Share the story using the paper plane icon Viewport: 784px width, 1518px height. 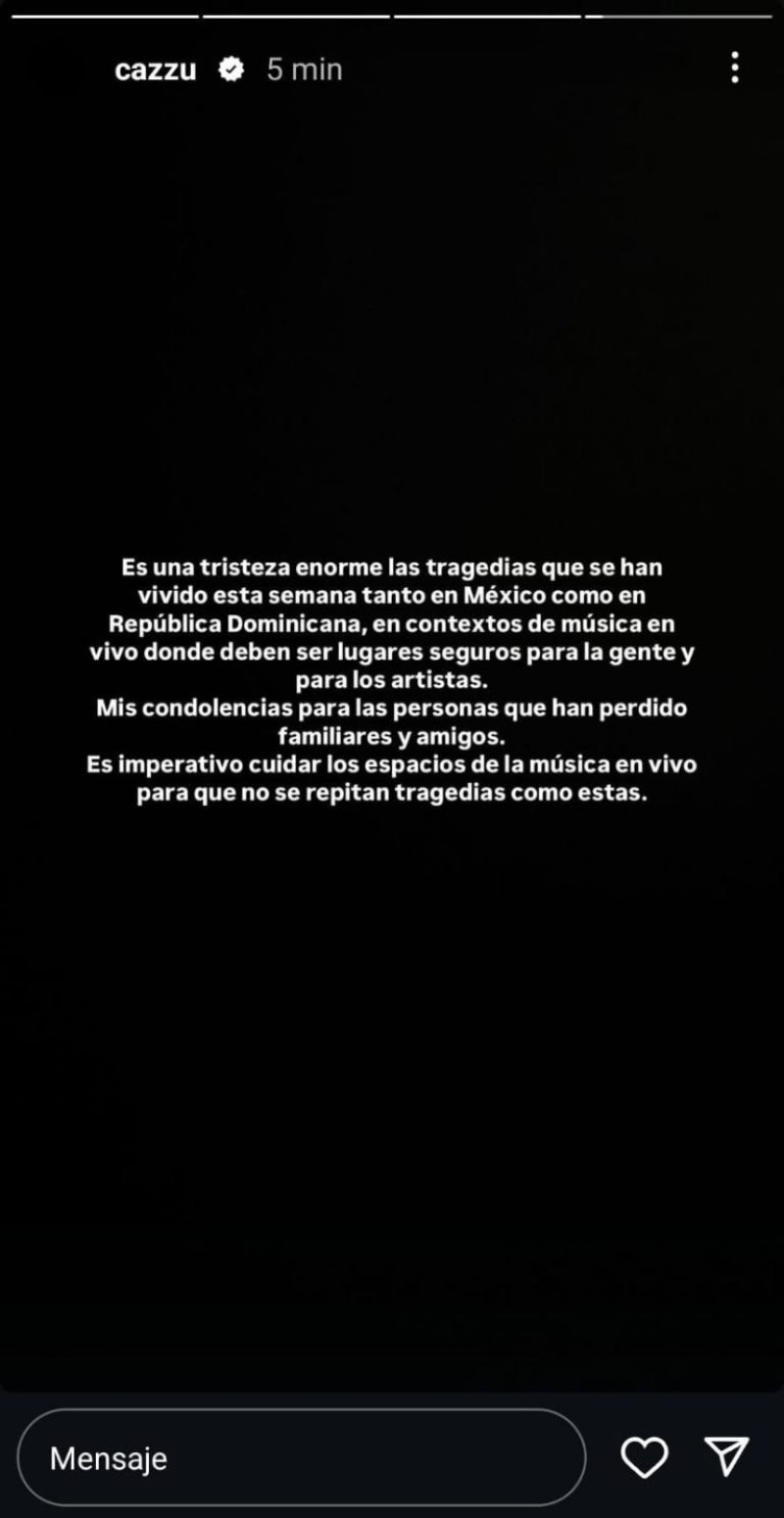(x=727, y=1457)
